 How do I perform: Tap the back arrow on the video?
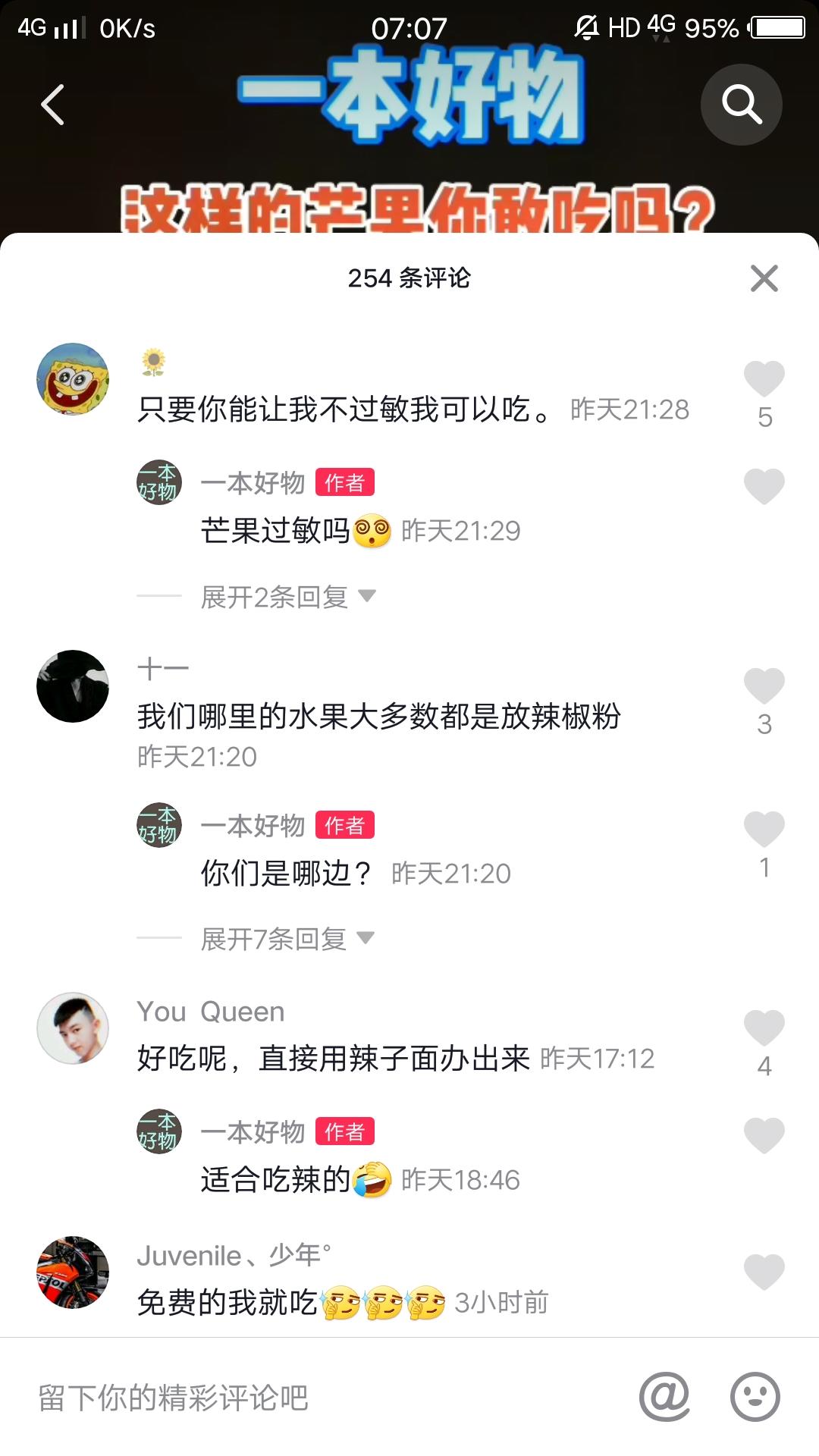[52, 105]
